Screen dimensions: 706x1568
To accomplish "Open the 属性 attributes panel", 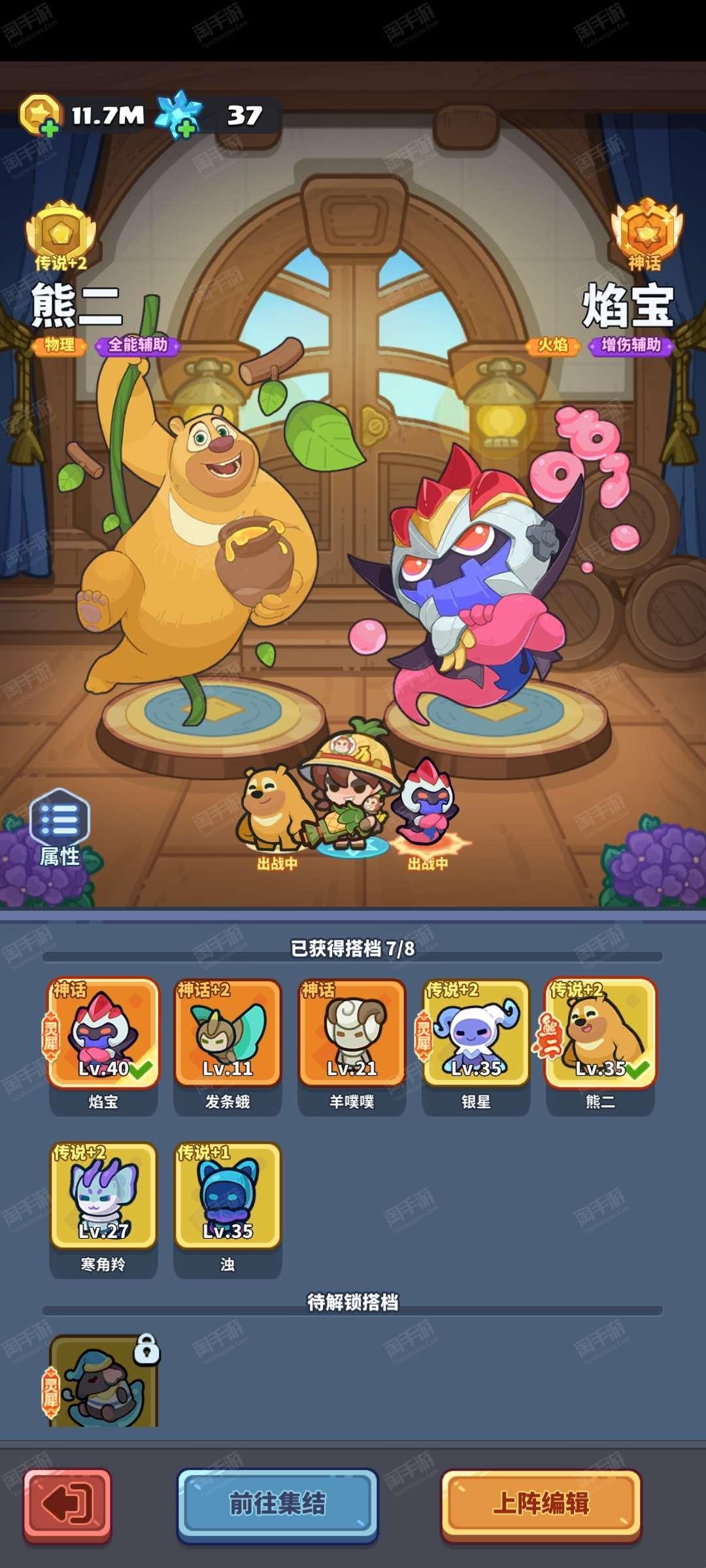I will click(59, 827).
